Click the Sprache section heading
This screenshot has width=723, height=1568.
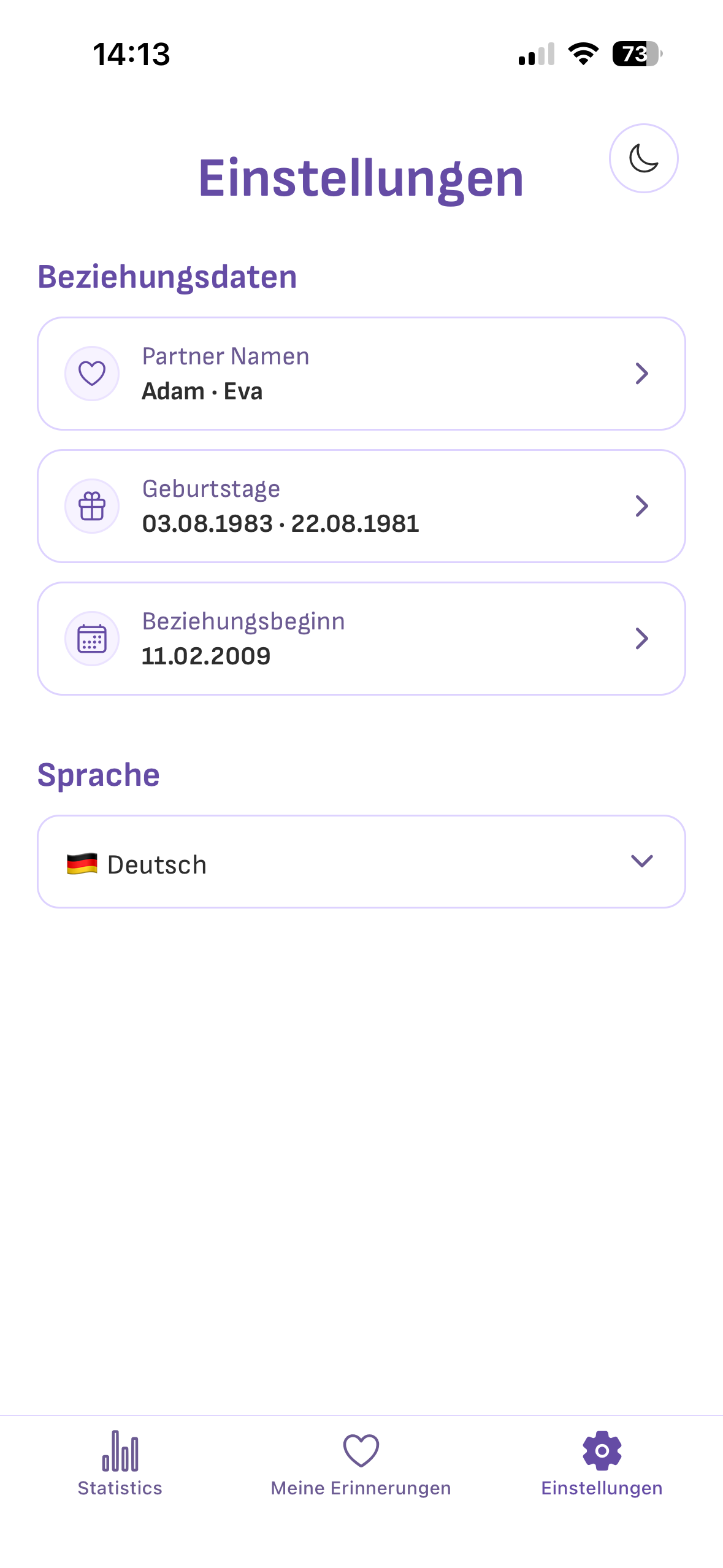click(x=99, y=774)
